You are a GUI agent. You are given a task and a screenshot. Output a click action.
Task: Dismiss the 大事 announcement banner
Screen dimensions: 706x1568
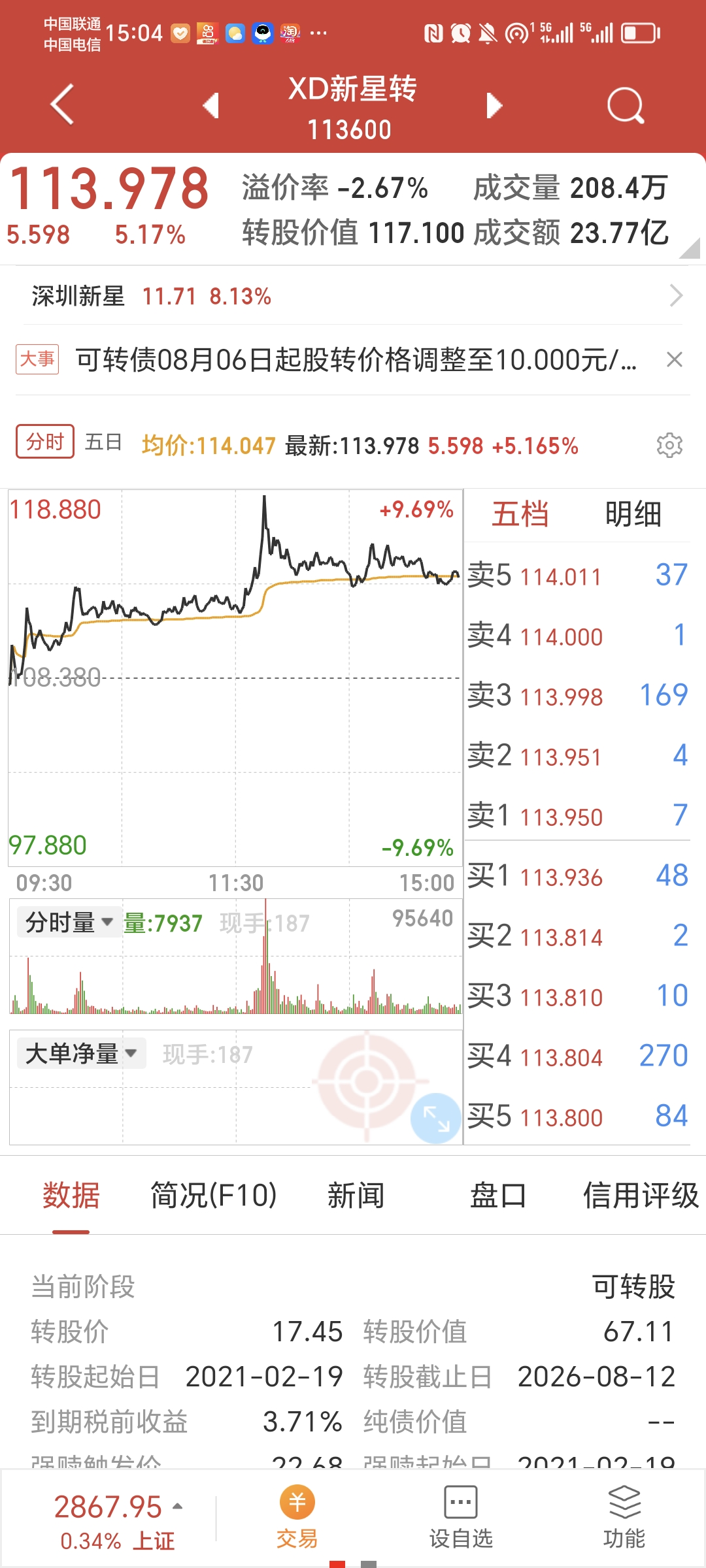(675, 359)
